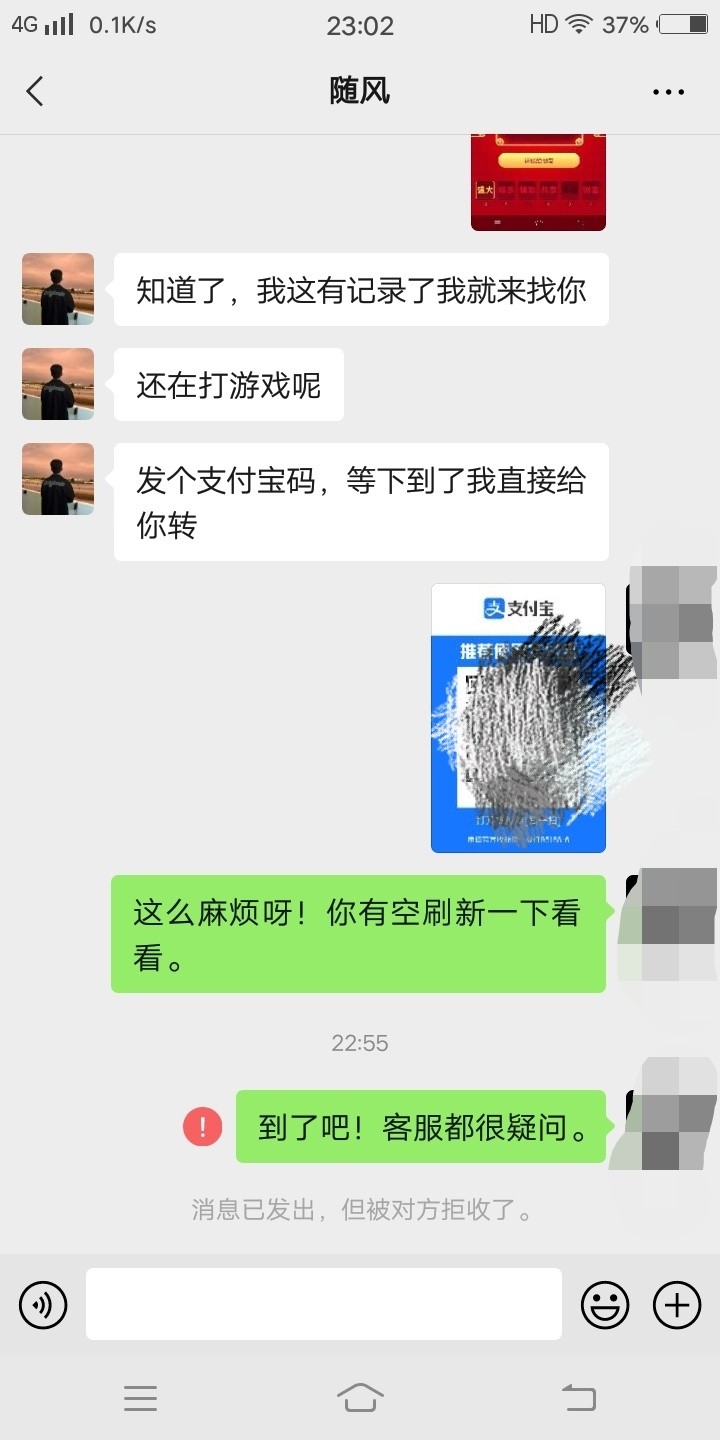Go back from the 随风 chat

[x=35, y=92]
